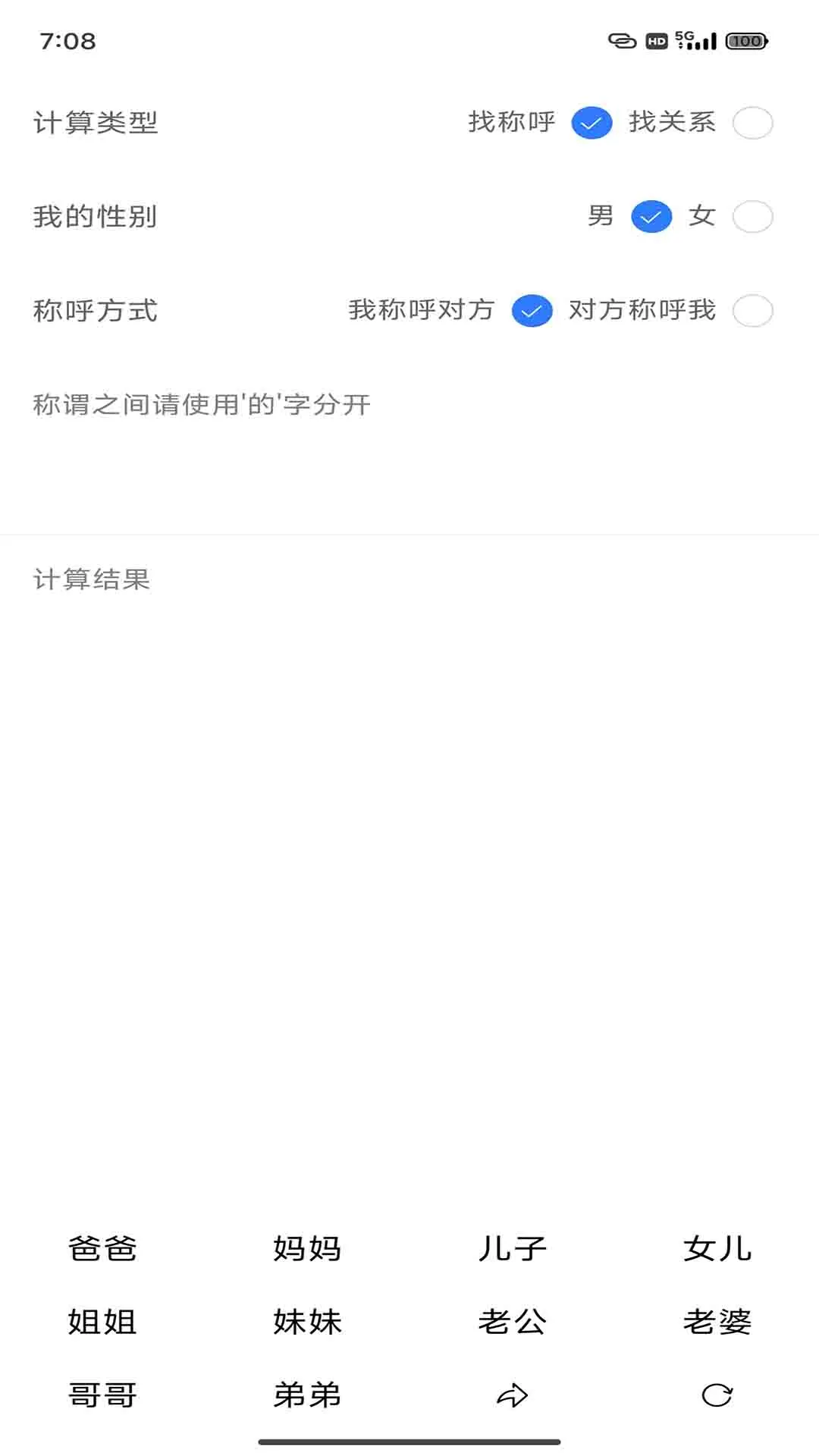
Task: Select 女 as my gender
Action: coord(753,218)
